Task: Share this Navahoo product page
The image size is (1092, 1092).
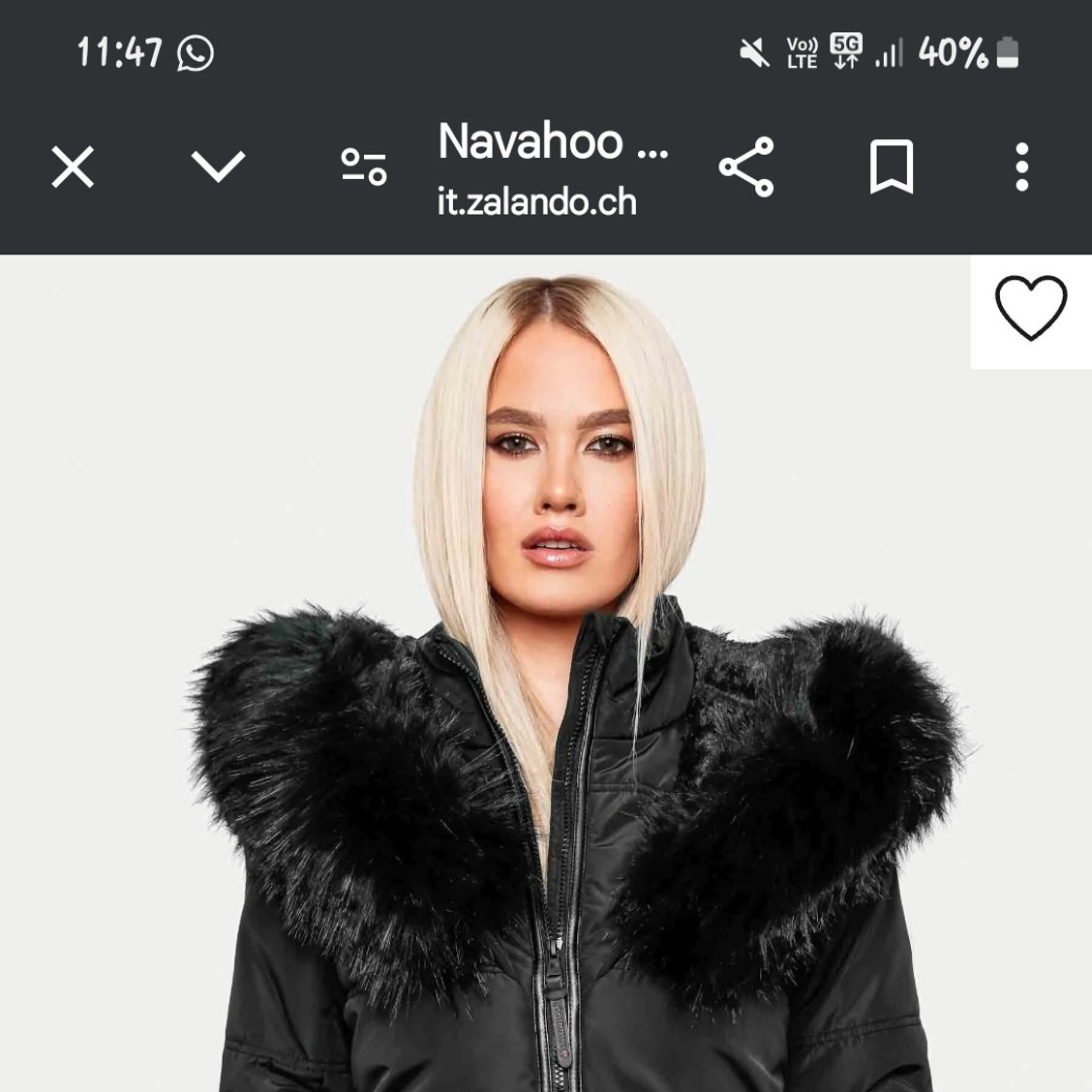Action: pos(746,167)
